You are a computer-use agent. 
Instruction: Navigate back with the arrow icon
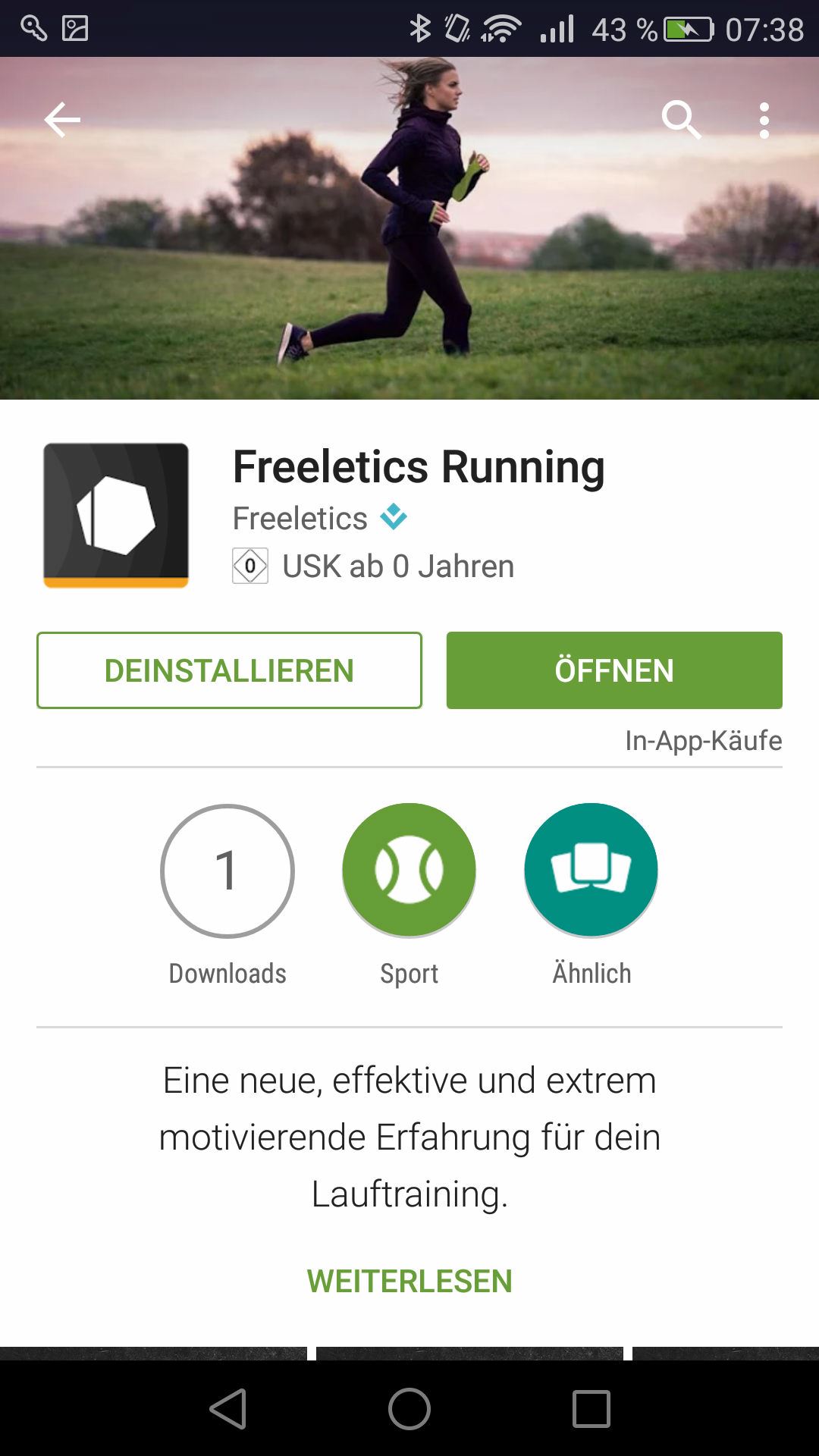pos(63,119)
